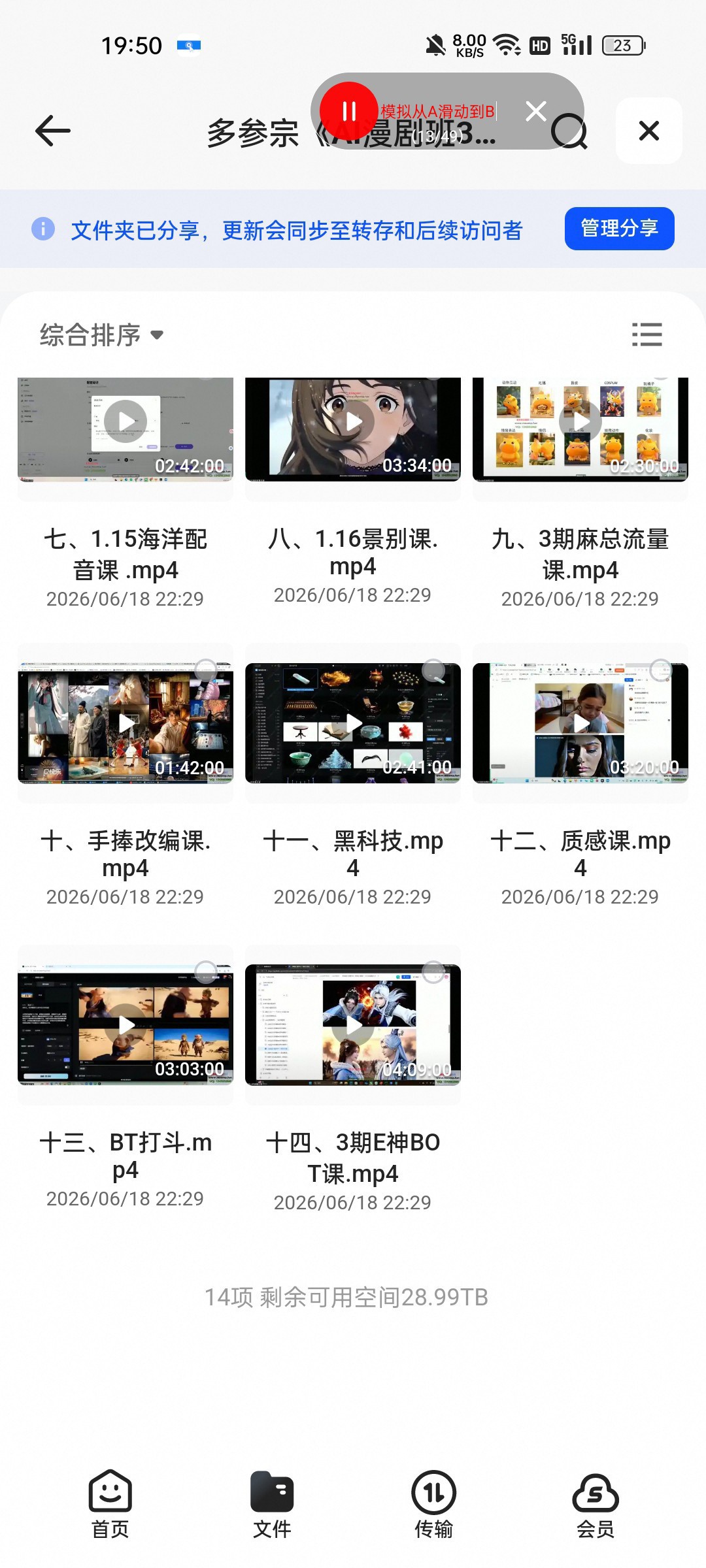706x1568 pixels.
Task: Pause the red floating recording button
Action: click(348, 111)
